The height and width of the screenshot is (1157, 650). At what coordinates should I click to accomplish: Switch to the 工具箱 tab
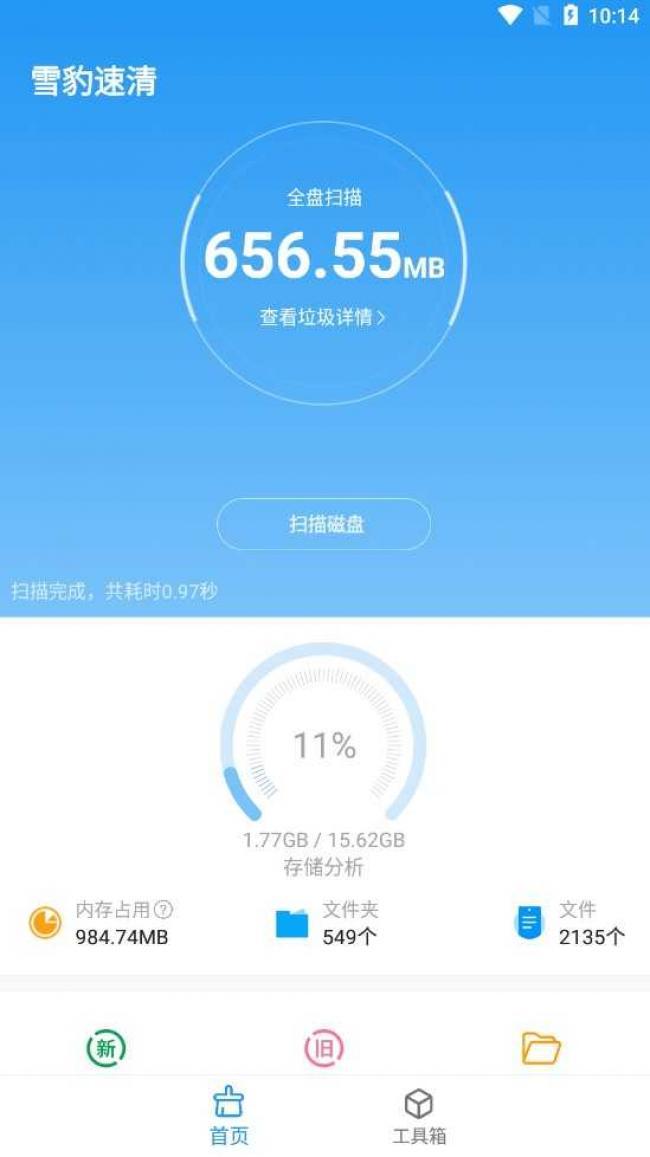pos(419,1116)
